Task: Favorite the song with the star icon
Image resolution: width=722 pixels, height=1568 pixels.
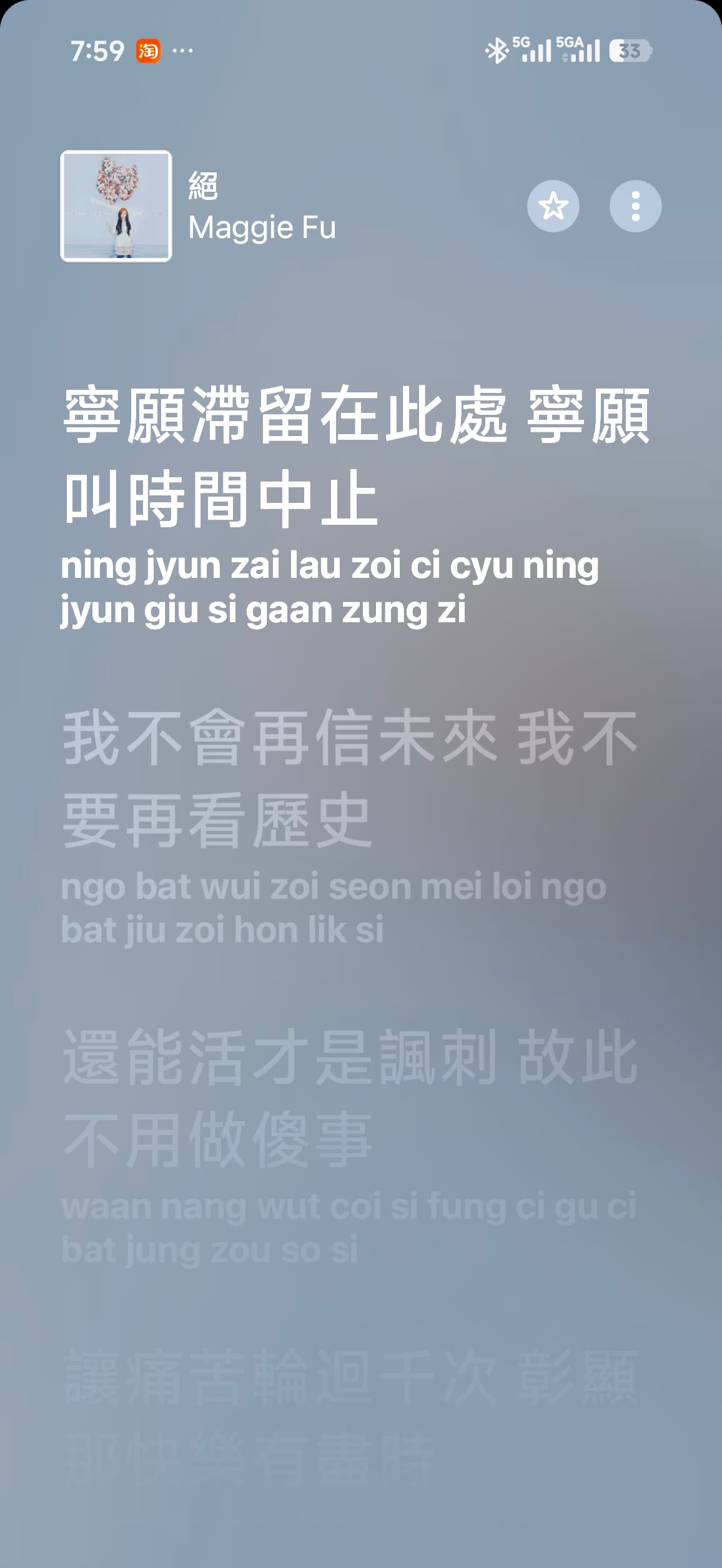Action: click(553, 206)
